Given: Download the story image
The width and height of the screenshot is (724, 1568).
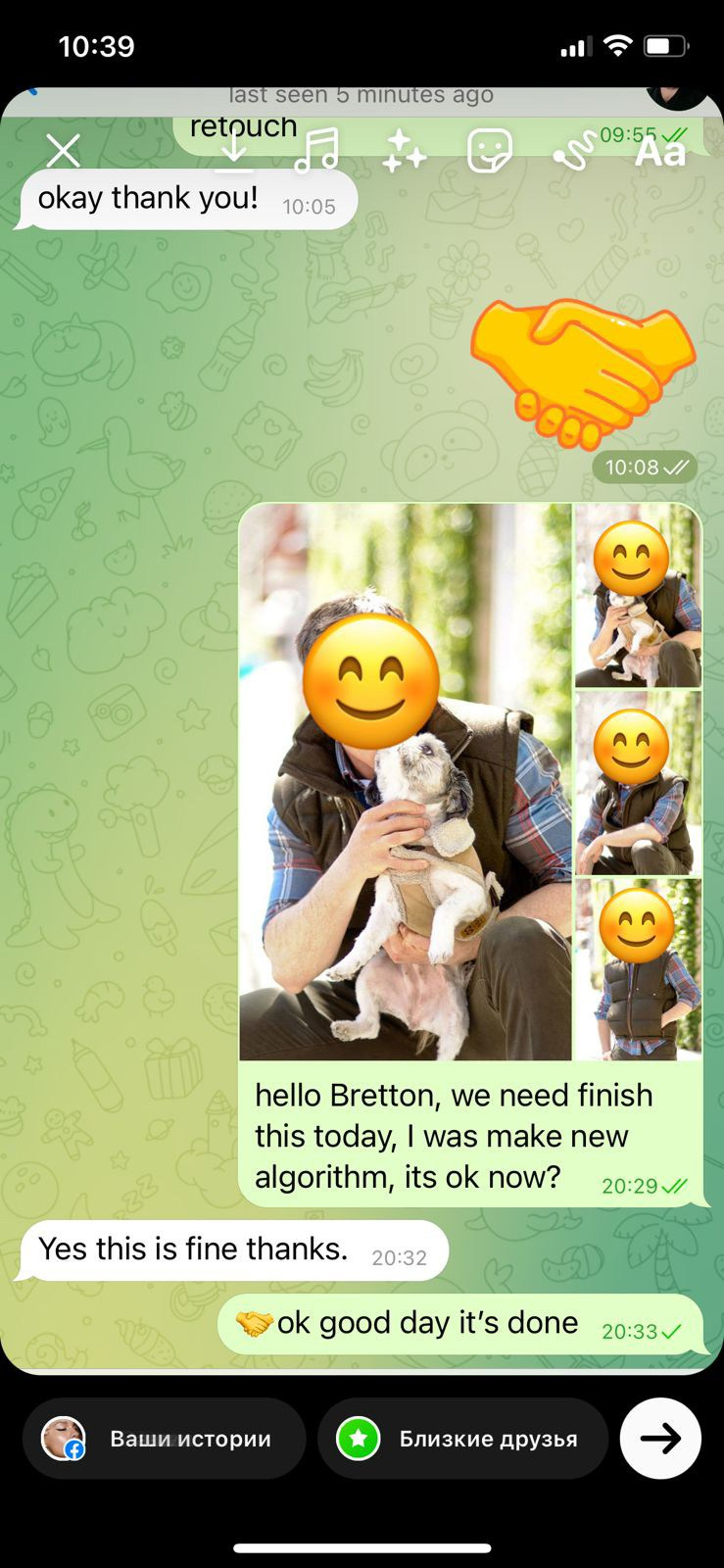Looking at the screenshot, I should tap(233, 151).
